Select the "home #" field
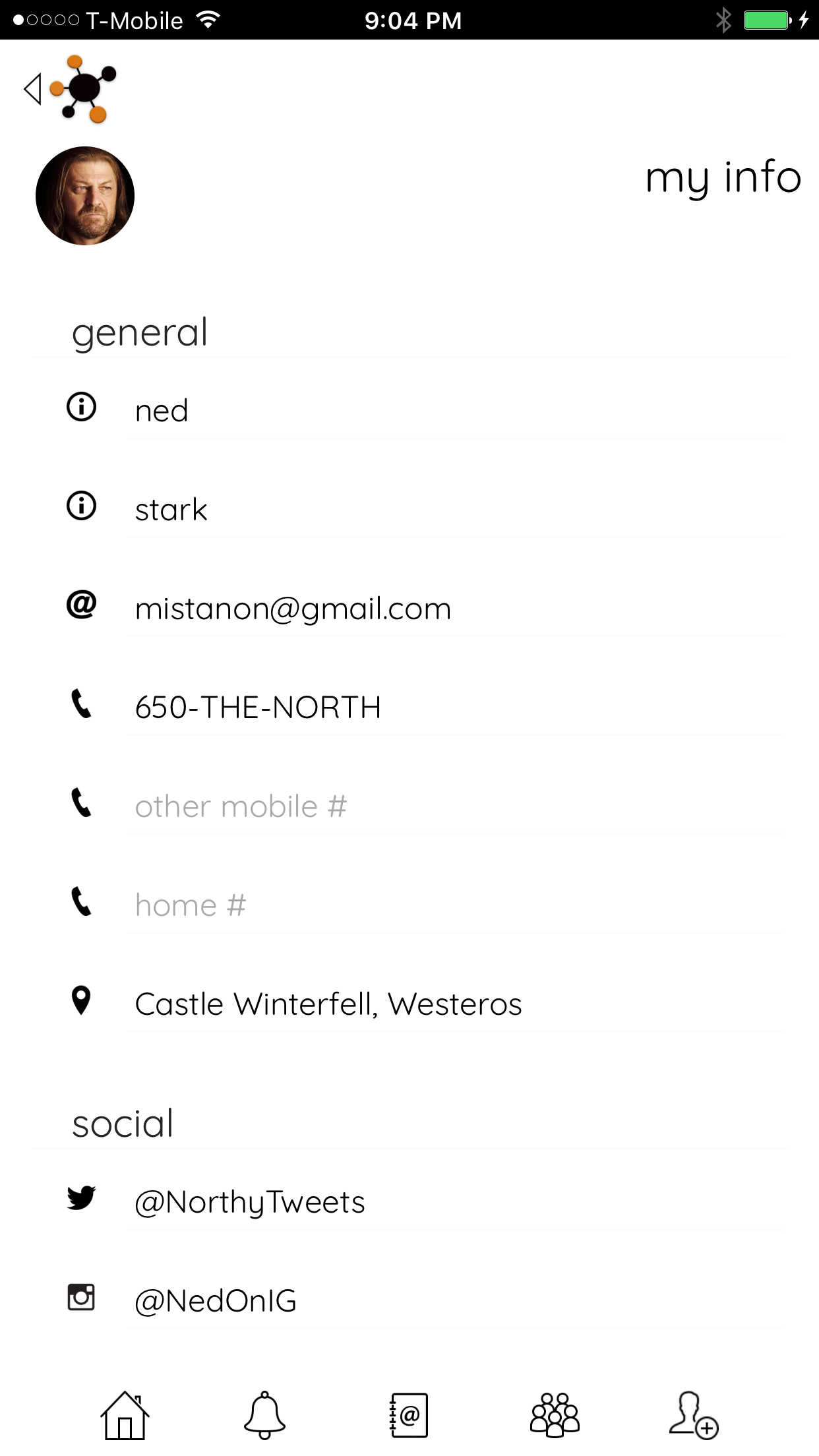This screenshot has height=1456, width=819. click(x=455, y=905)
